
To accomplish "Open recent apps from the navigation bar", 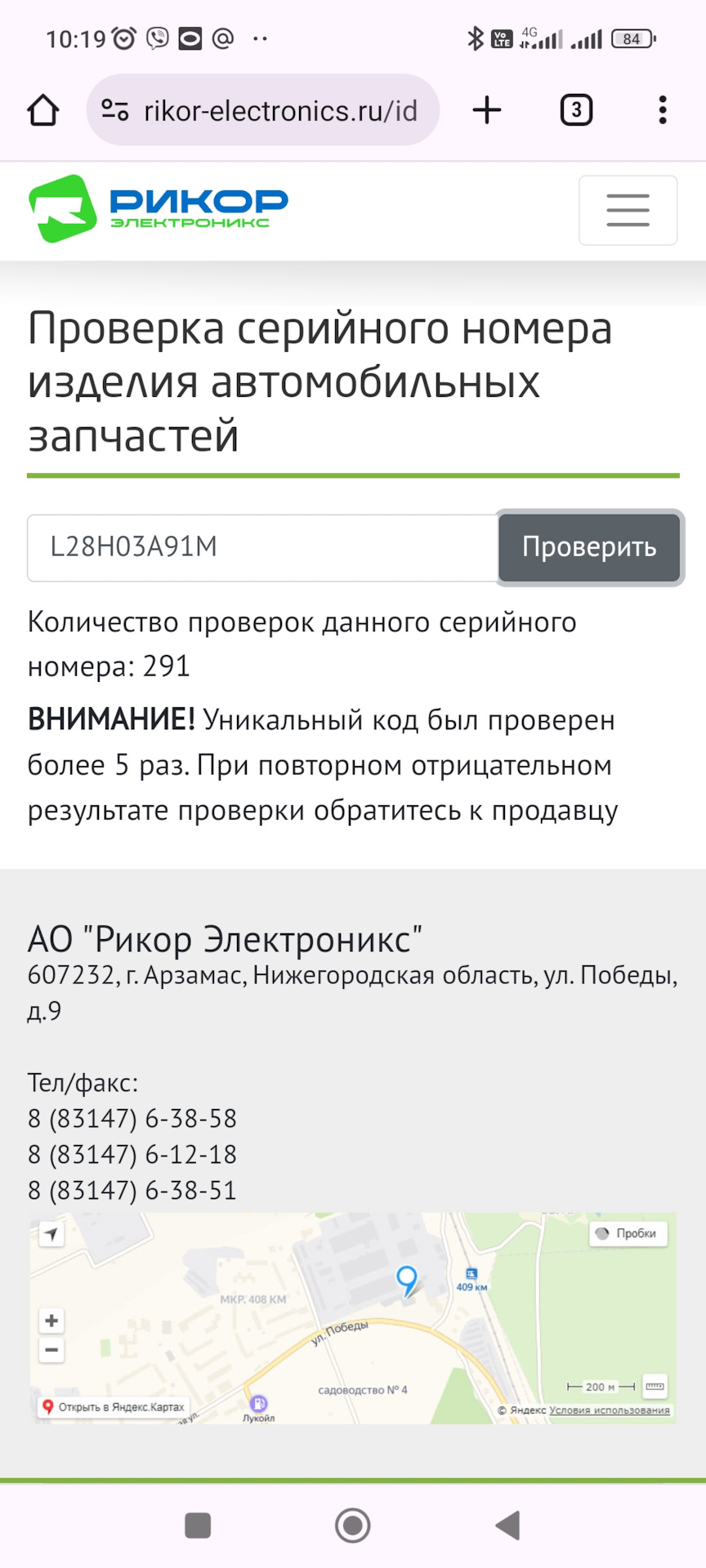I will [x=198, y=1525].
